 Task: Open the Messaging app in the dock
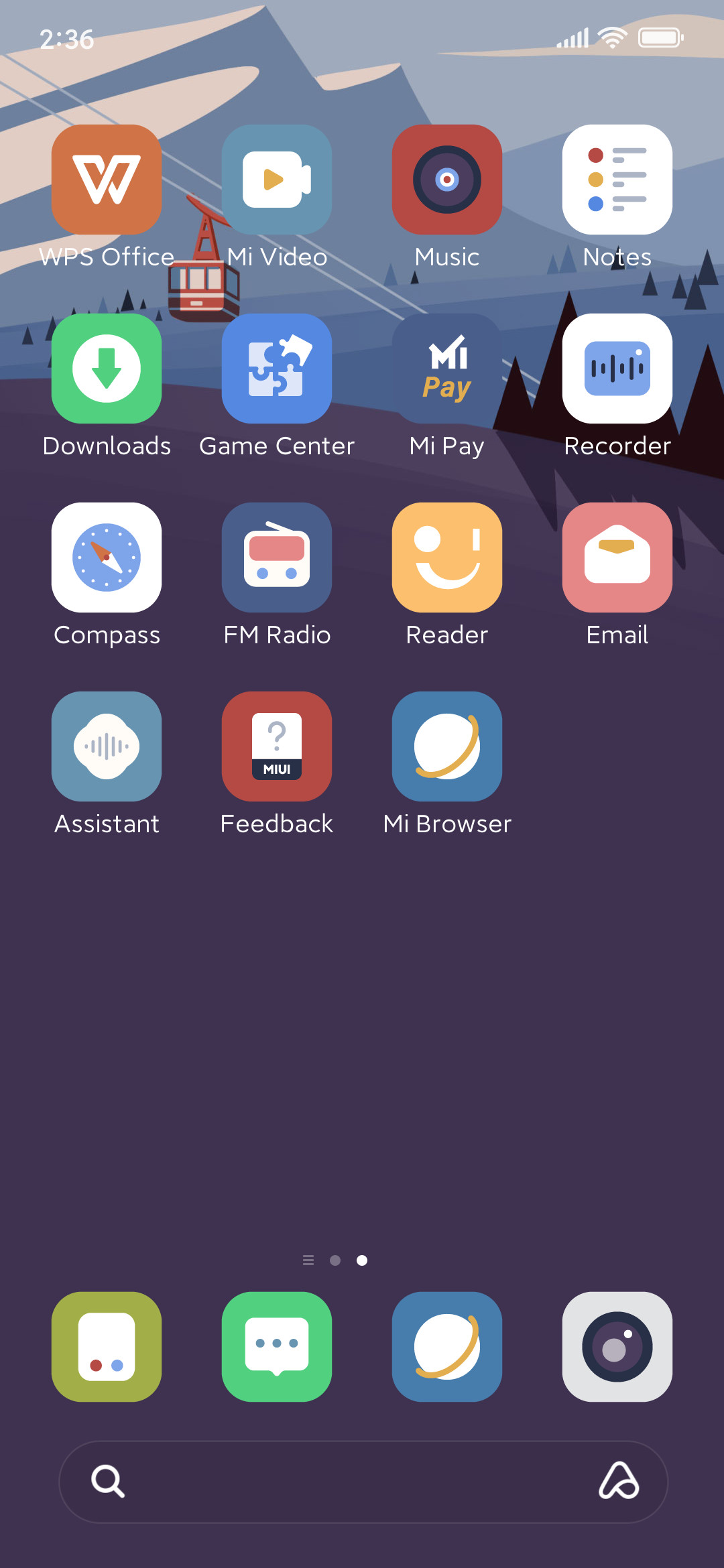[277, 1347]
